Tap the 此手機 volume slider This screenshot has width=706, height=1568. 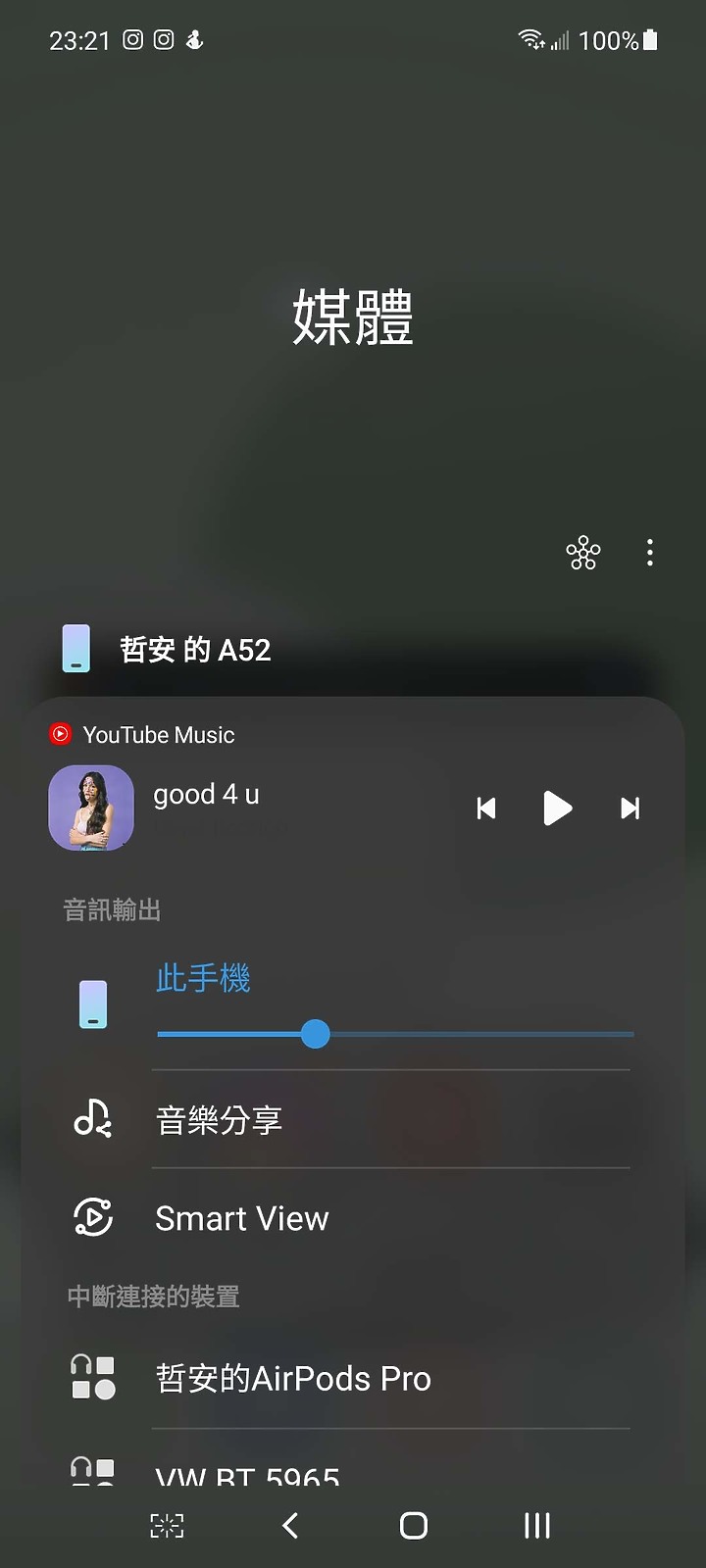point(394,1034)
